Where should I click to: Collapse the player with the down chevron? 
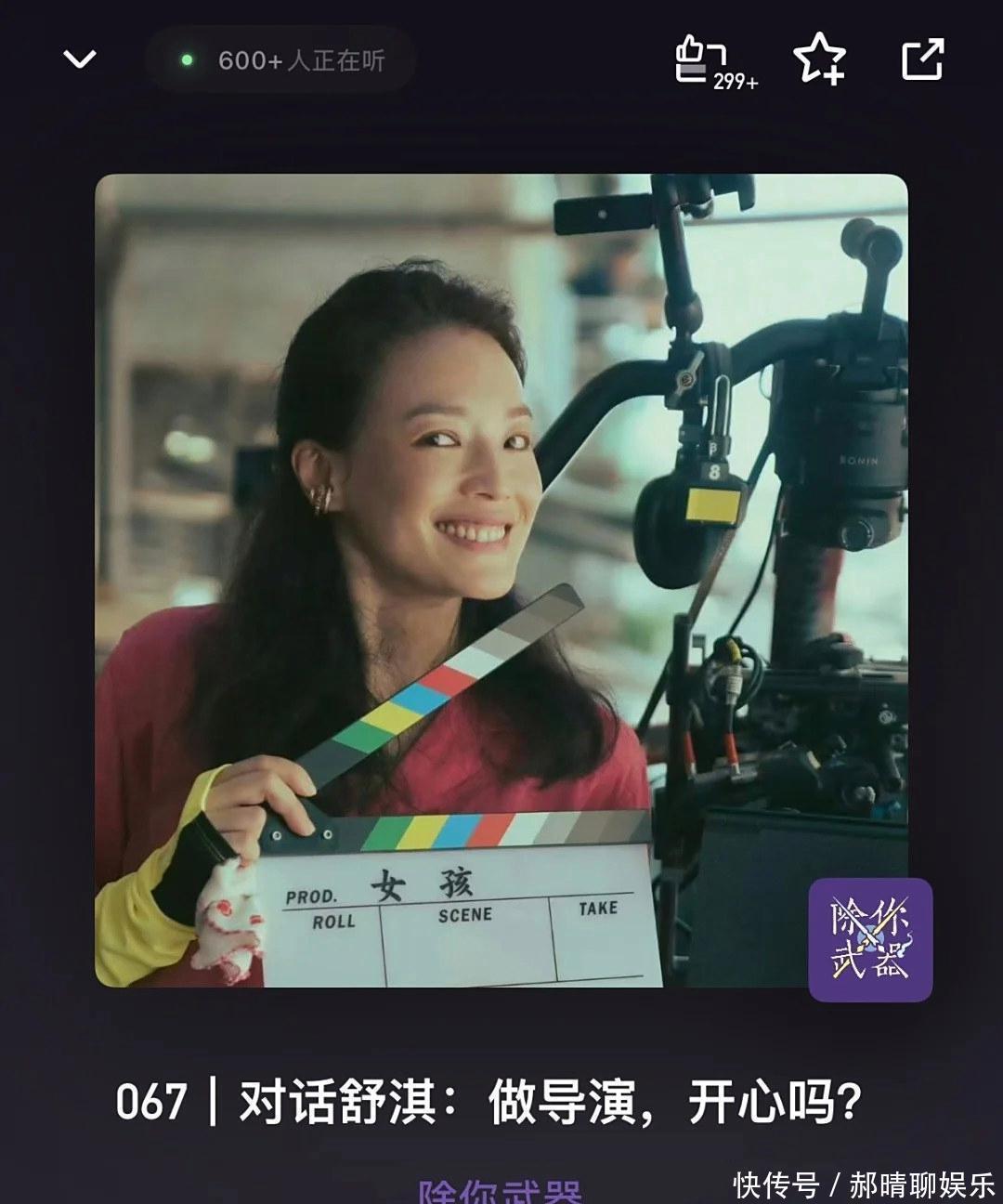(x=79, y=60)
